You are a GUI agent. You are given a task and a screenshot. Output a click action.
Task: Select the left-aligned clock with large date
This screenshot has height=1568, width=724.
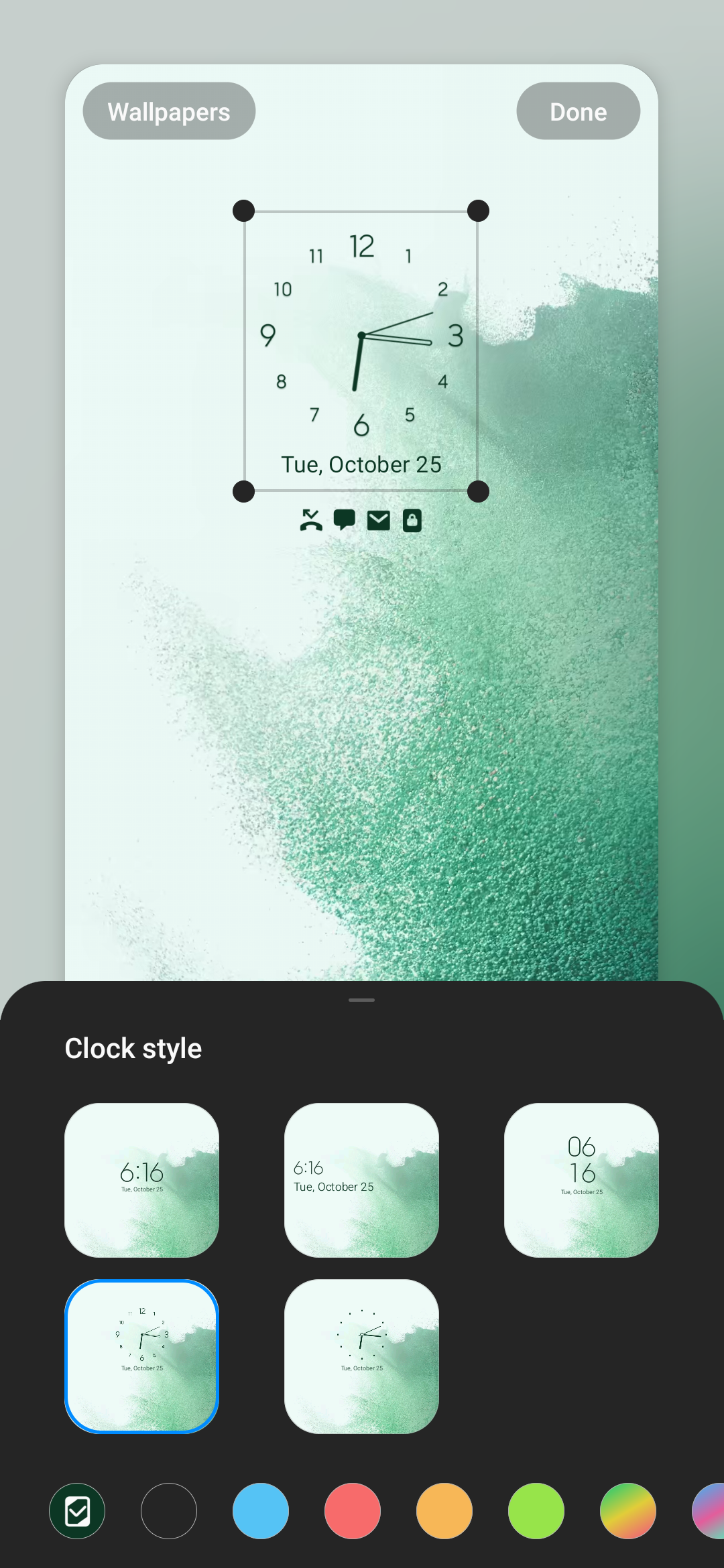[361, 1180]
